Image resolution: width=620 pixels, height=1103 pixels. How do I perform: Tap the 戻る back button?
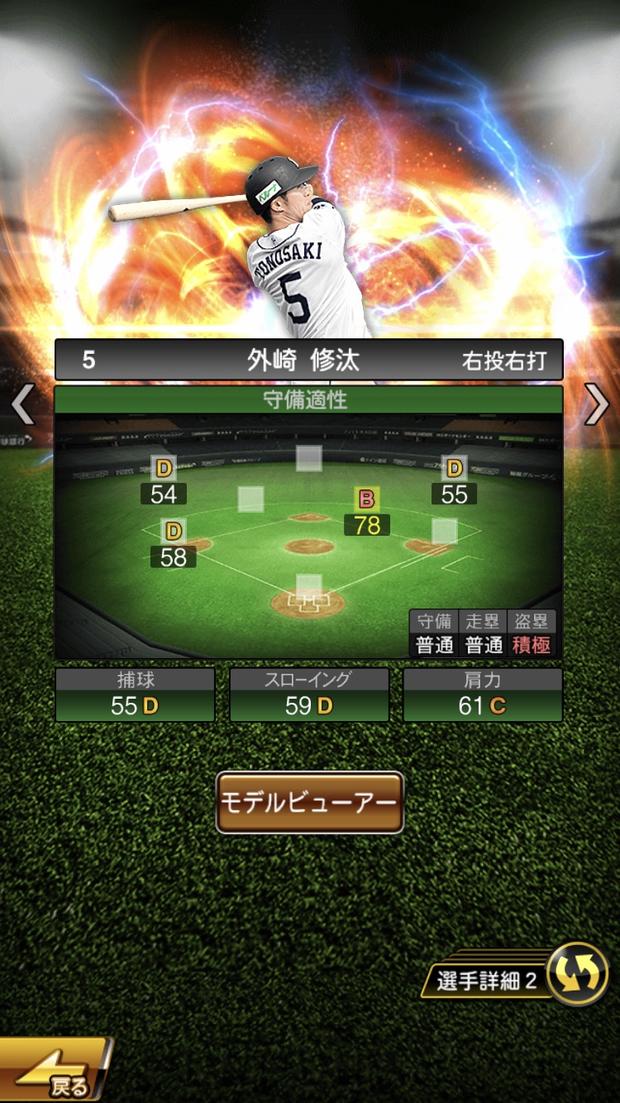55,1073
